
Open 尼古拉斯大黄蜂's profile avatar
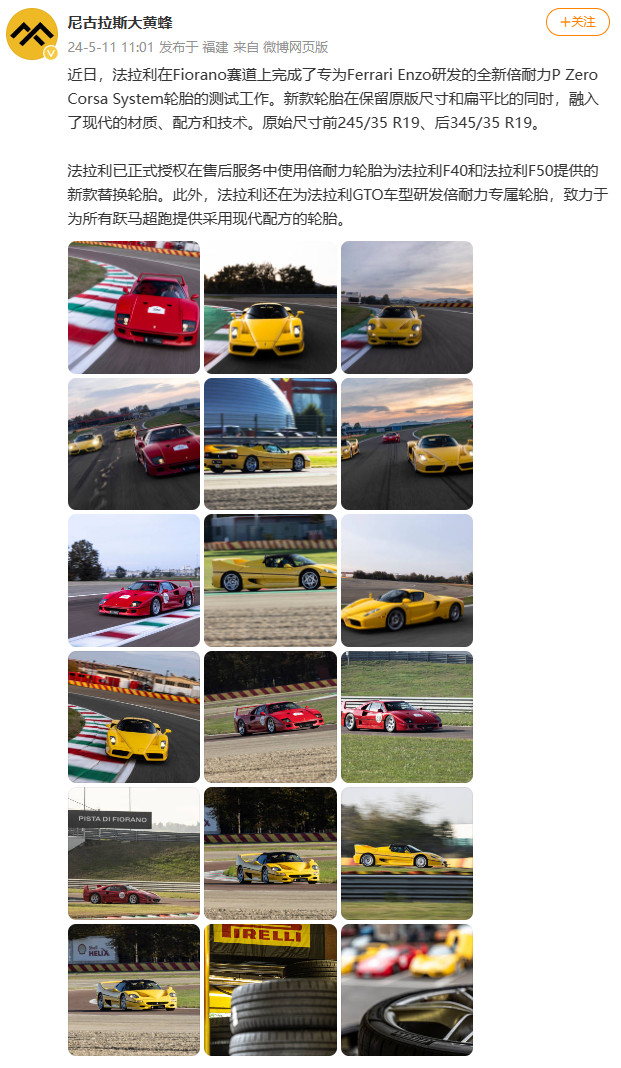pos(32,32)
